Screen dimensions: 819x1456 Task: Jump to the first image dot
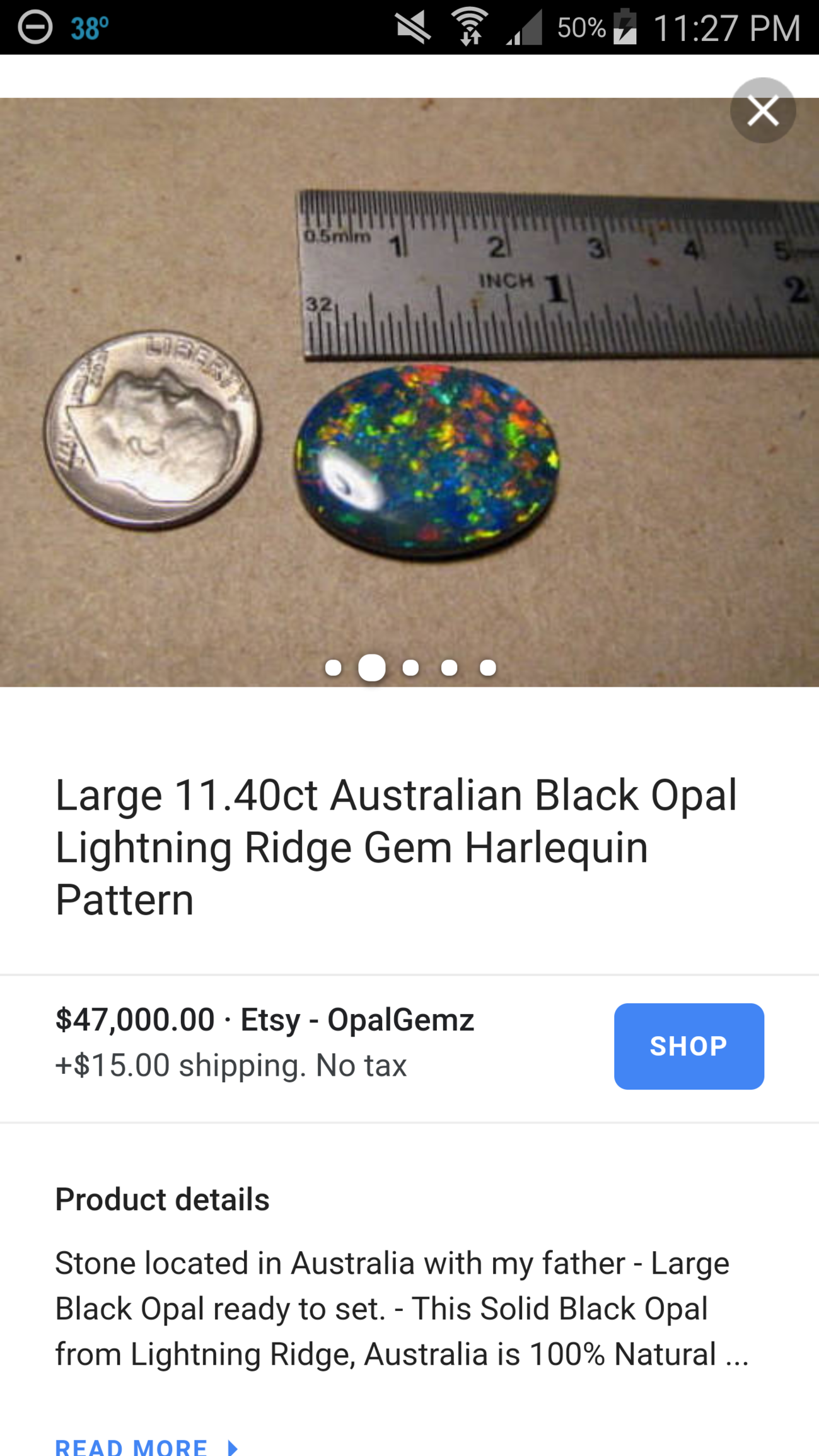click(x=333, y=667)
